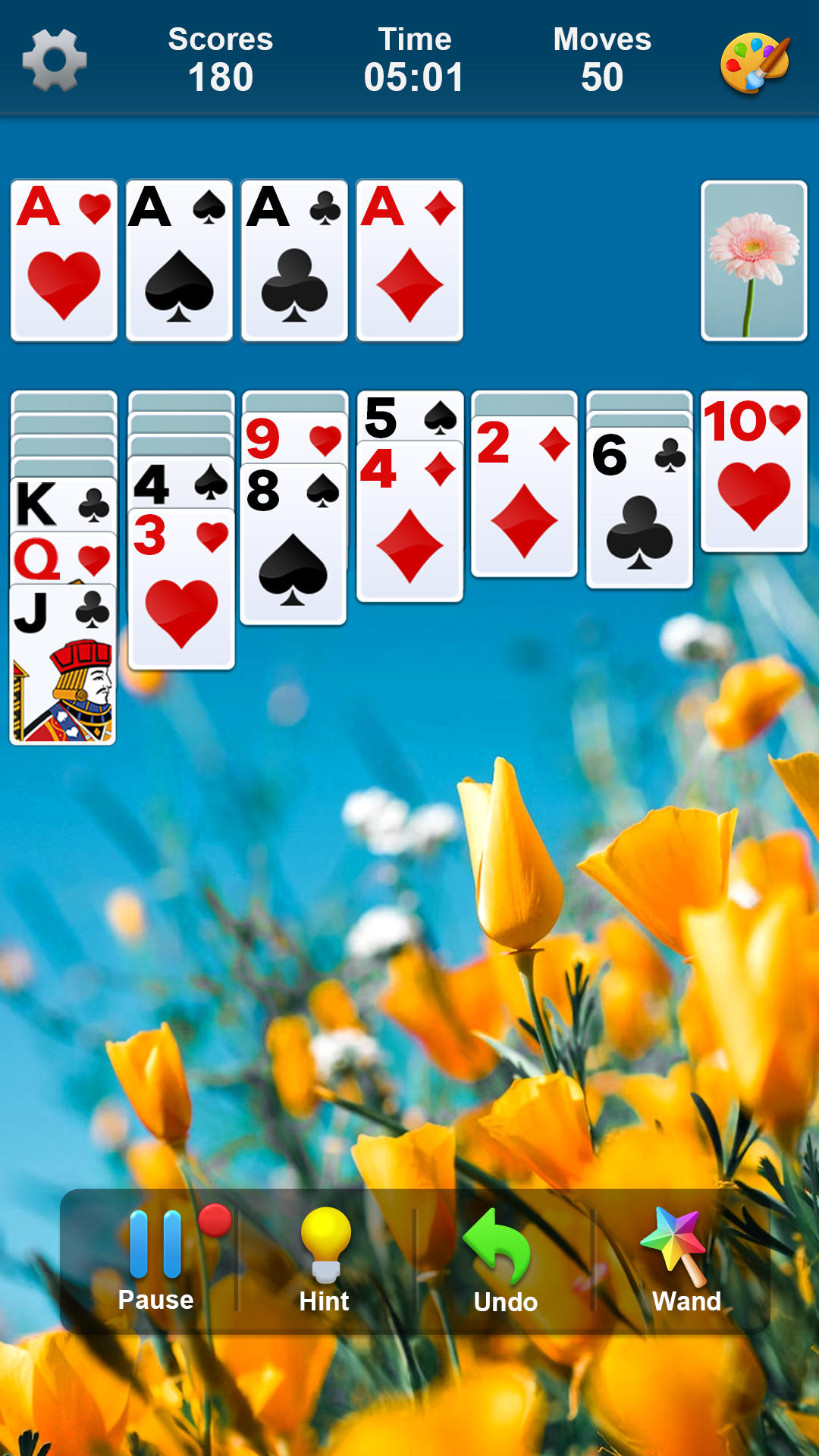Tap the flower card back stock pile
This screenshot has width=819, height=1456.
[x=754, y=260]
